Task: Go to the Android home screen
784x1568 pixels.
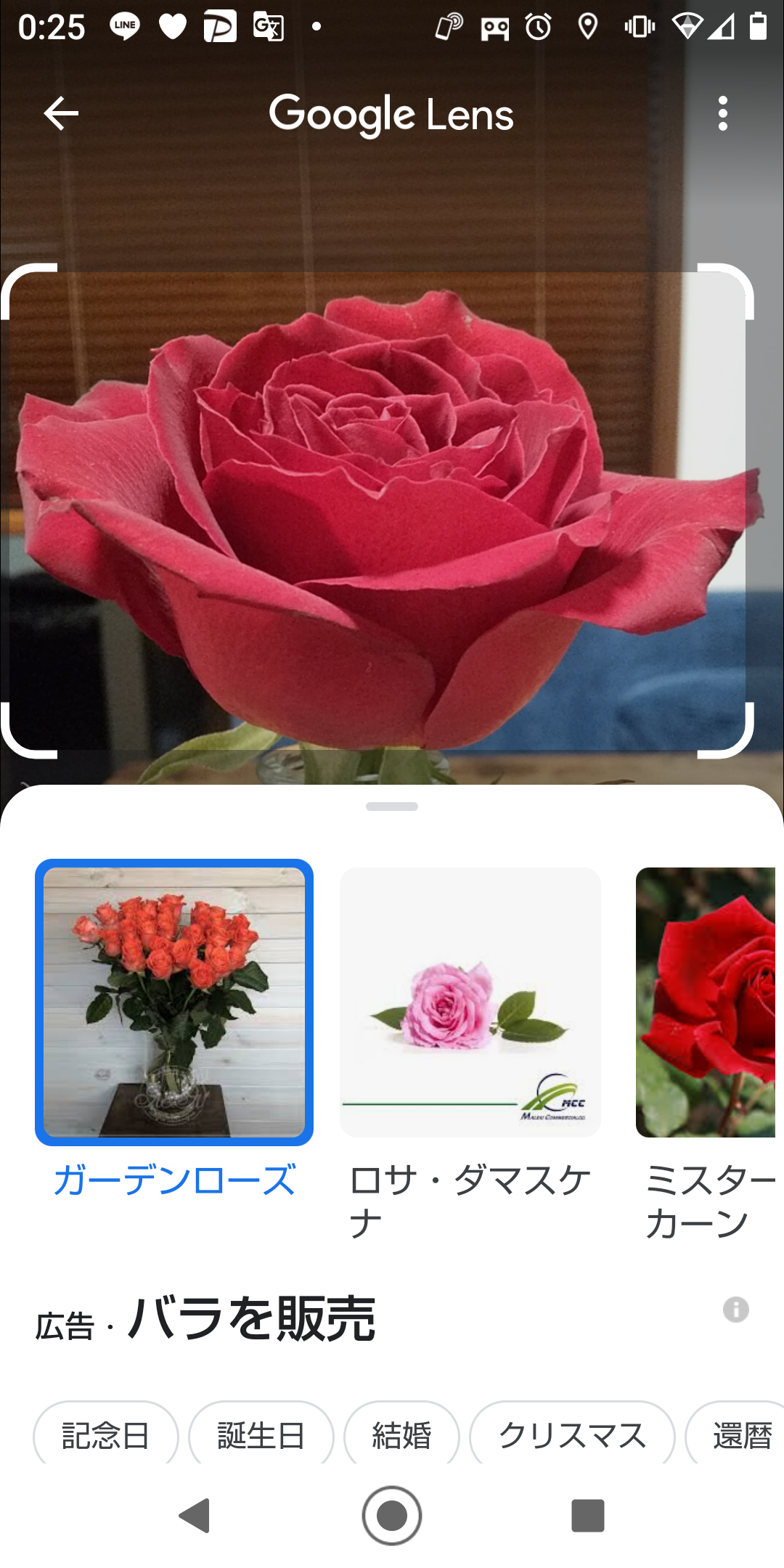Action: point(392,1516)
